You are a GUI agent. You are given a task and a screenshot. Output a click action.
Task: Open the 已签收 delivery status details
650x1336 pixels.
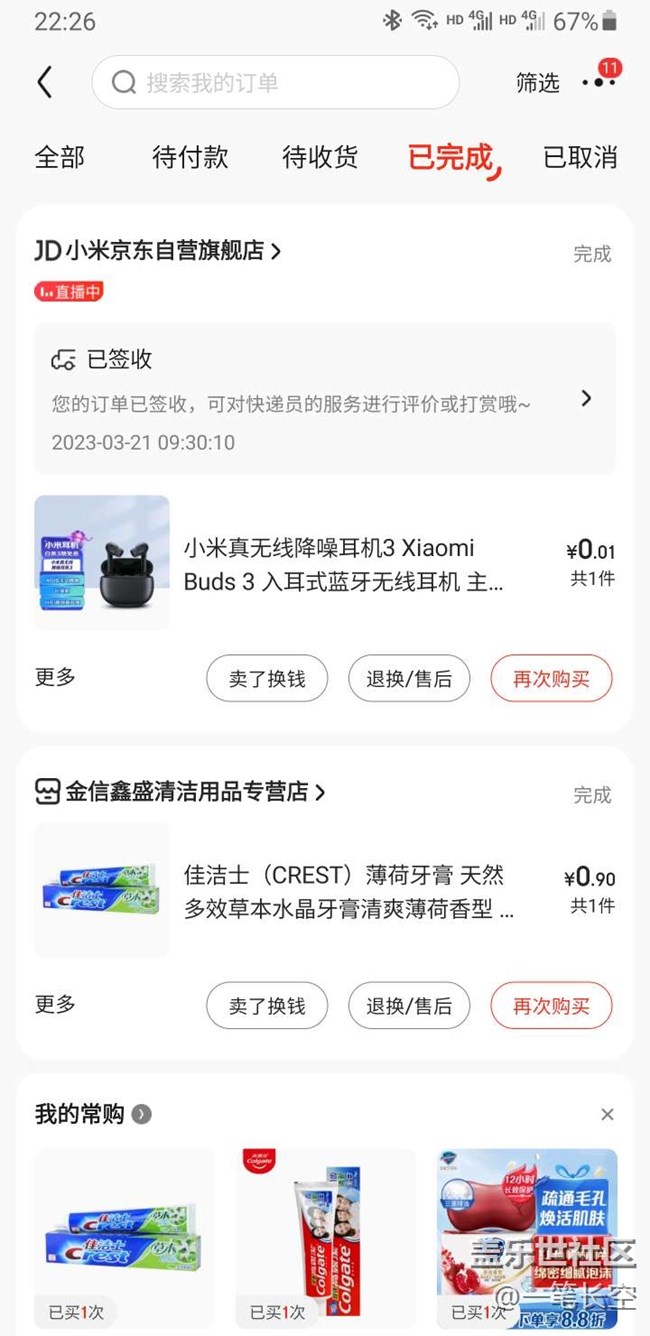pos(324,398)
